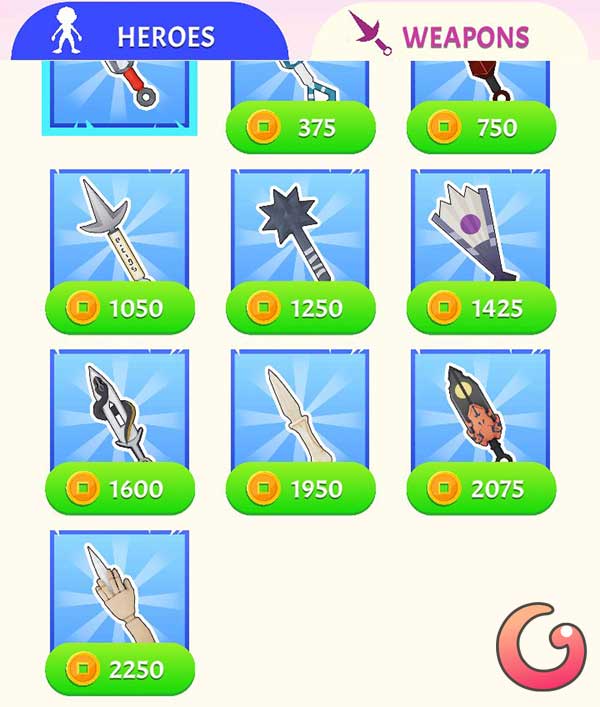Purchase the 2075-coin blade

pos(480,489)
